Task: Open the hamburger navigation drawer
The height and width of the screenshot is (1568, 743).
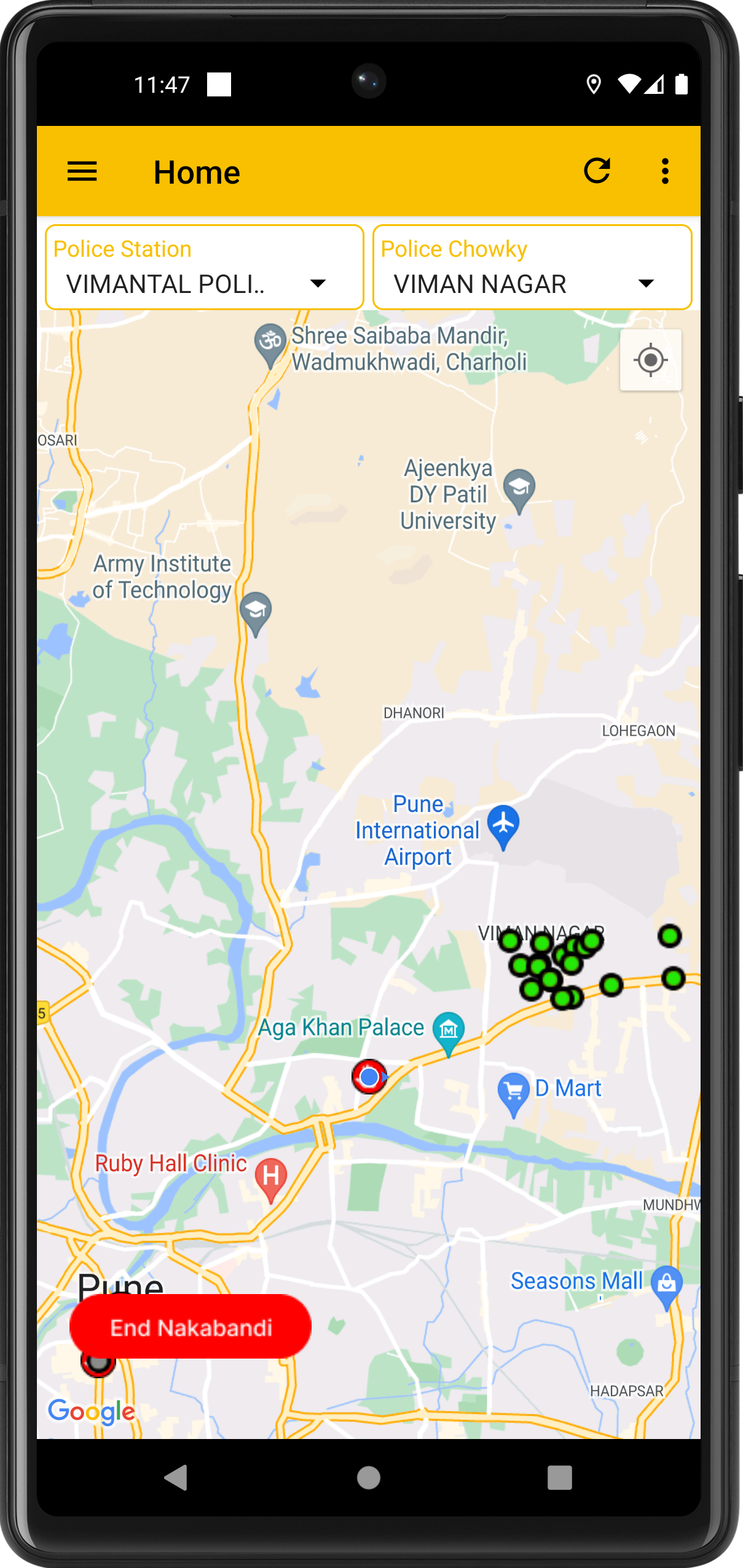Action: 82,171
